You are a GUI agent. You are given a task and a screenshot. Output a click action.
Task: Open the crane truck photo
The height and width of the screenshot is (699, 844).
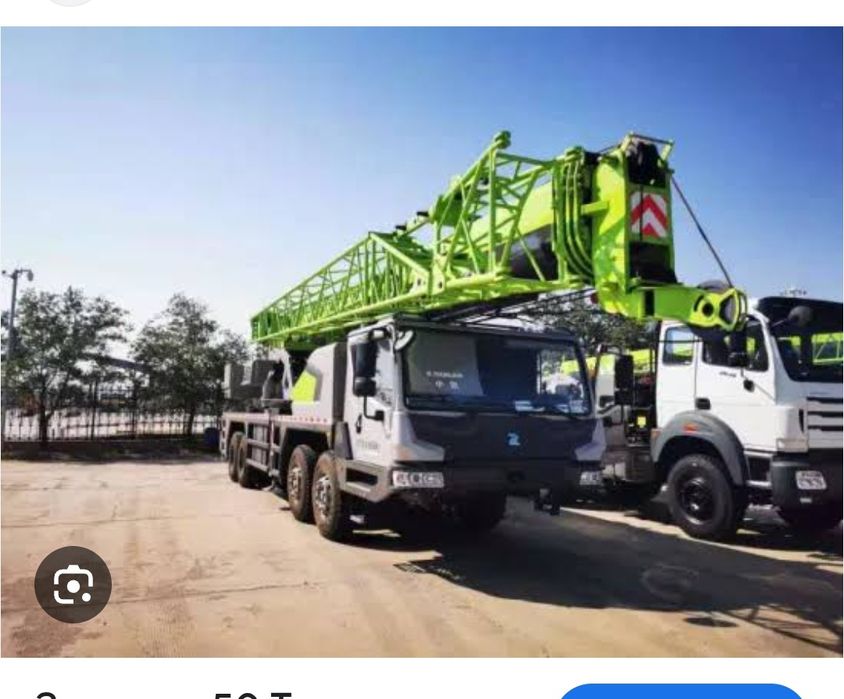[420, 340]
